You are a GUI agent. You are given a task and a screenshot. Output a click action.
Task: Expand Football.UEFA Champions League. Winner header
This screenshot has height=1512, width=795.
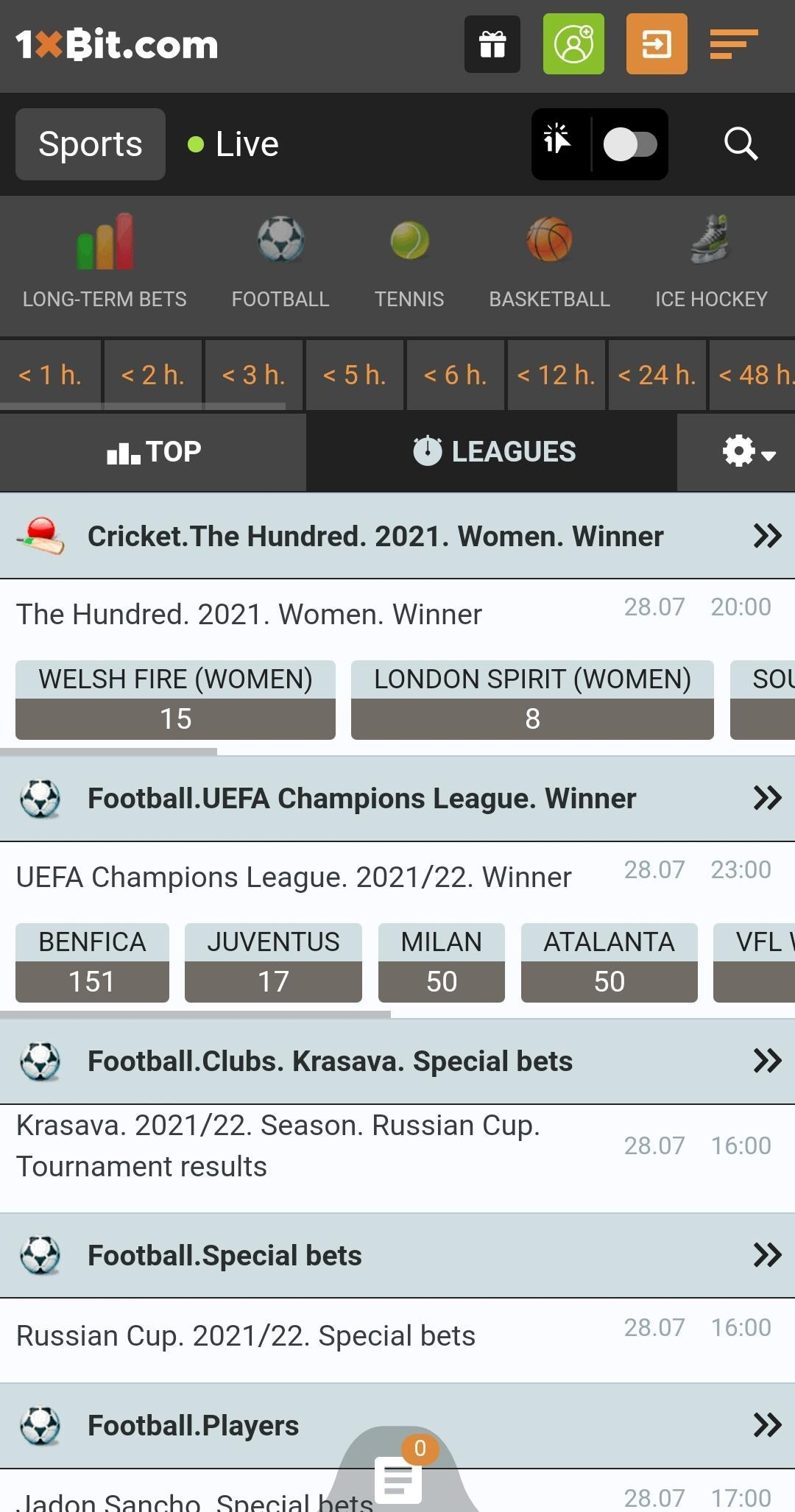point(397,799)
